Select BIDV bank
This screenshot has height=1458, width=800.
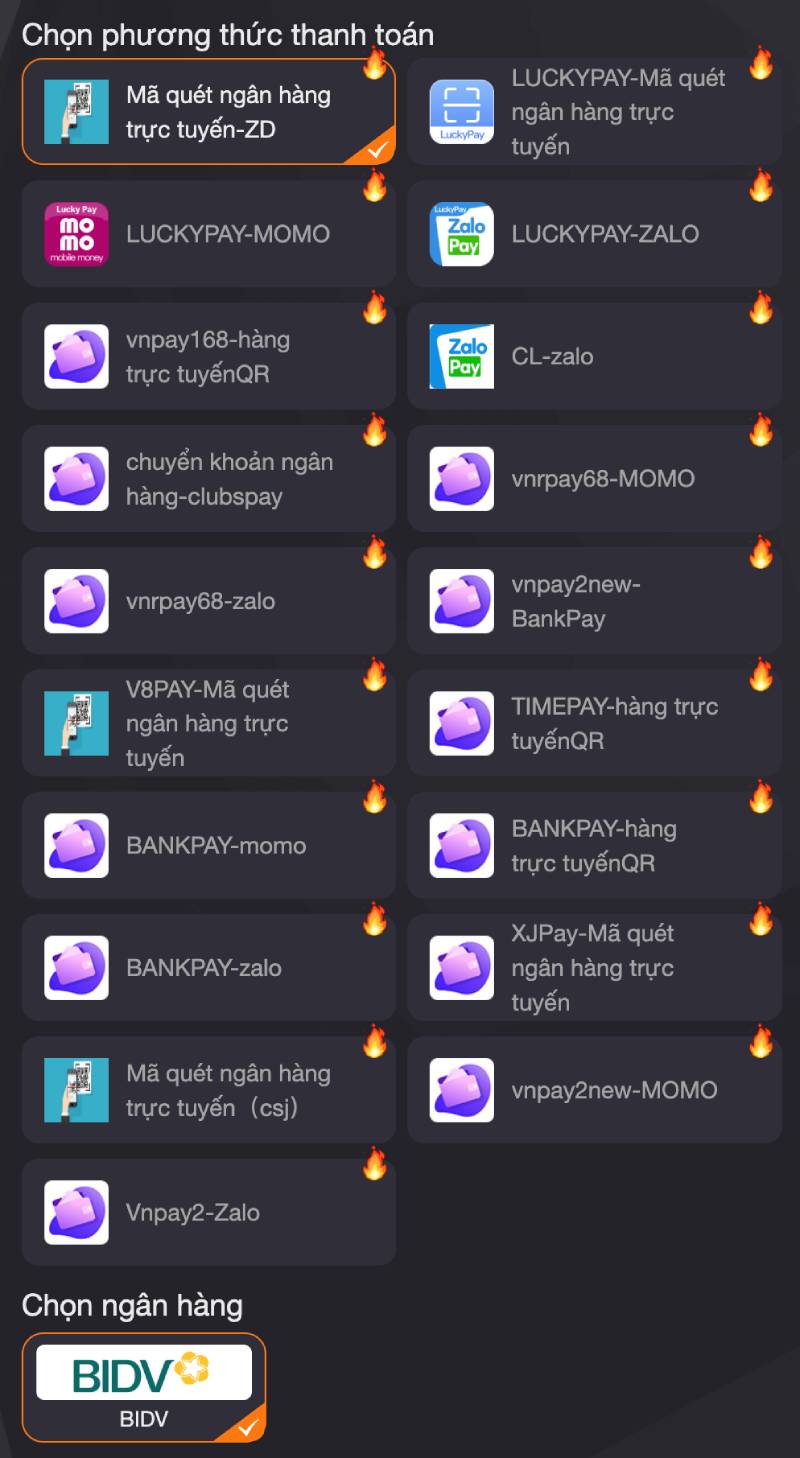point(144,1387)
